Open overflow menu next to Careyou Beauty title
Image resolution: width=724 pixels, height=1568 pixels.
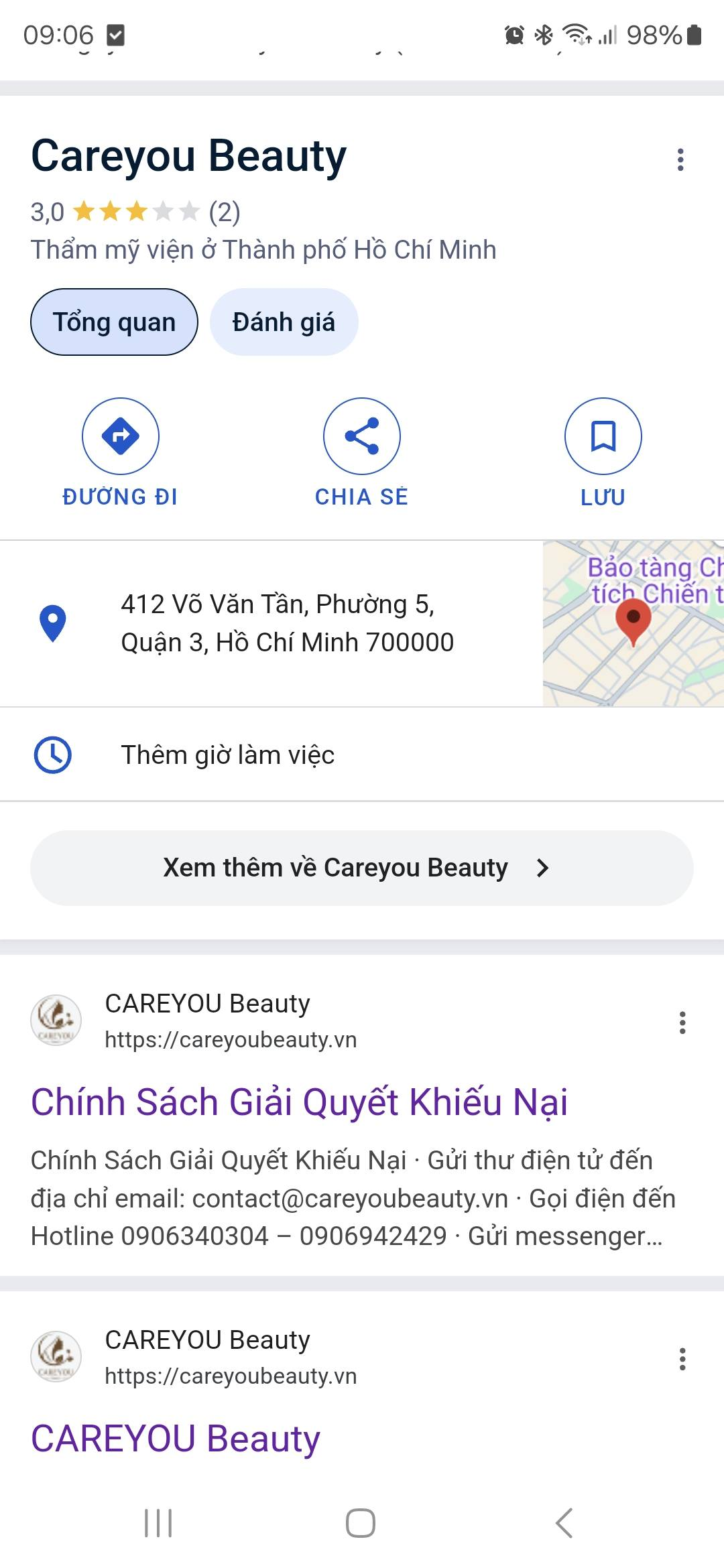[x=680, y=159]
